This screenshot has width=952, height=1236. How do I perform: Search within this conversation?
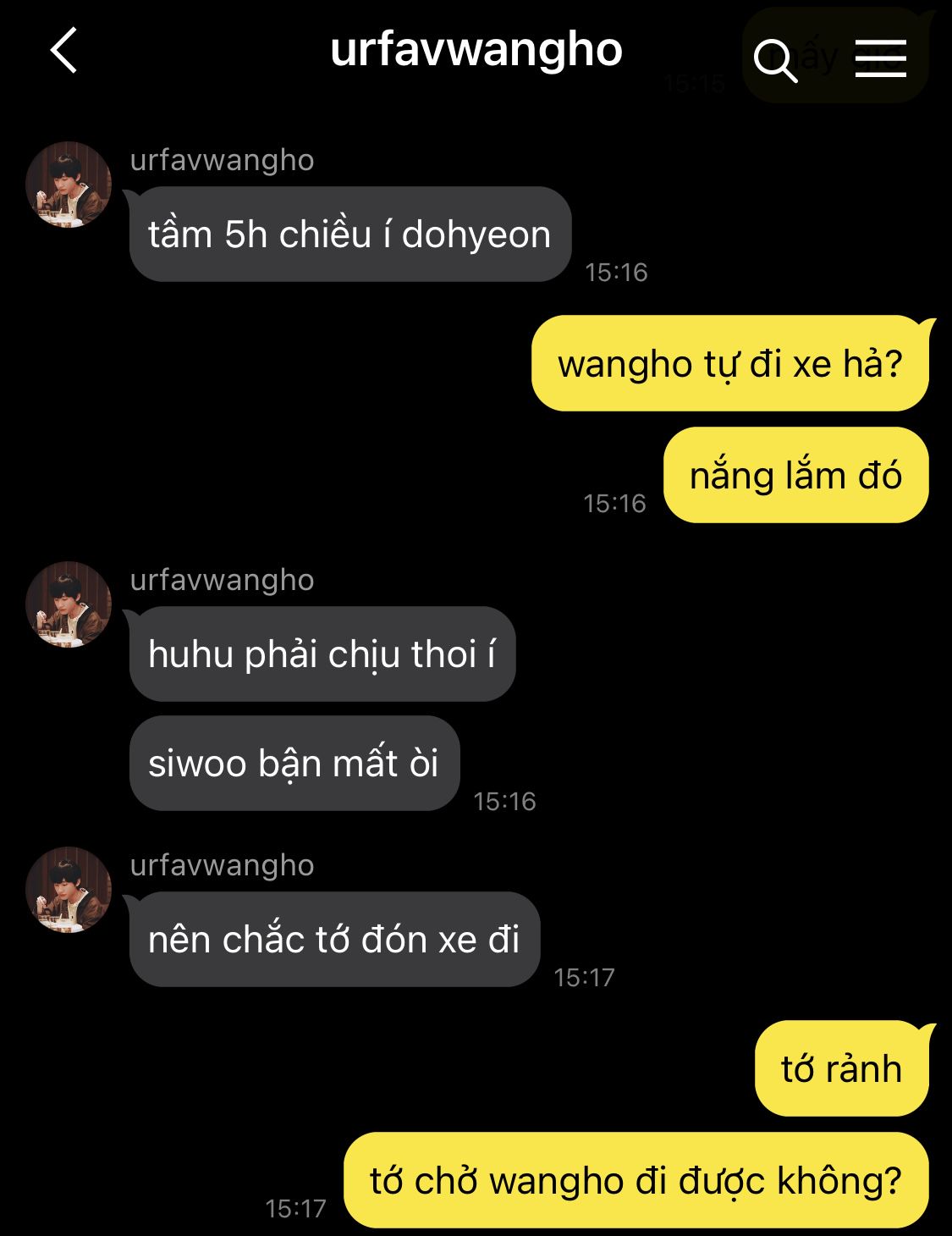coord(774,59)
